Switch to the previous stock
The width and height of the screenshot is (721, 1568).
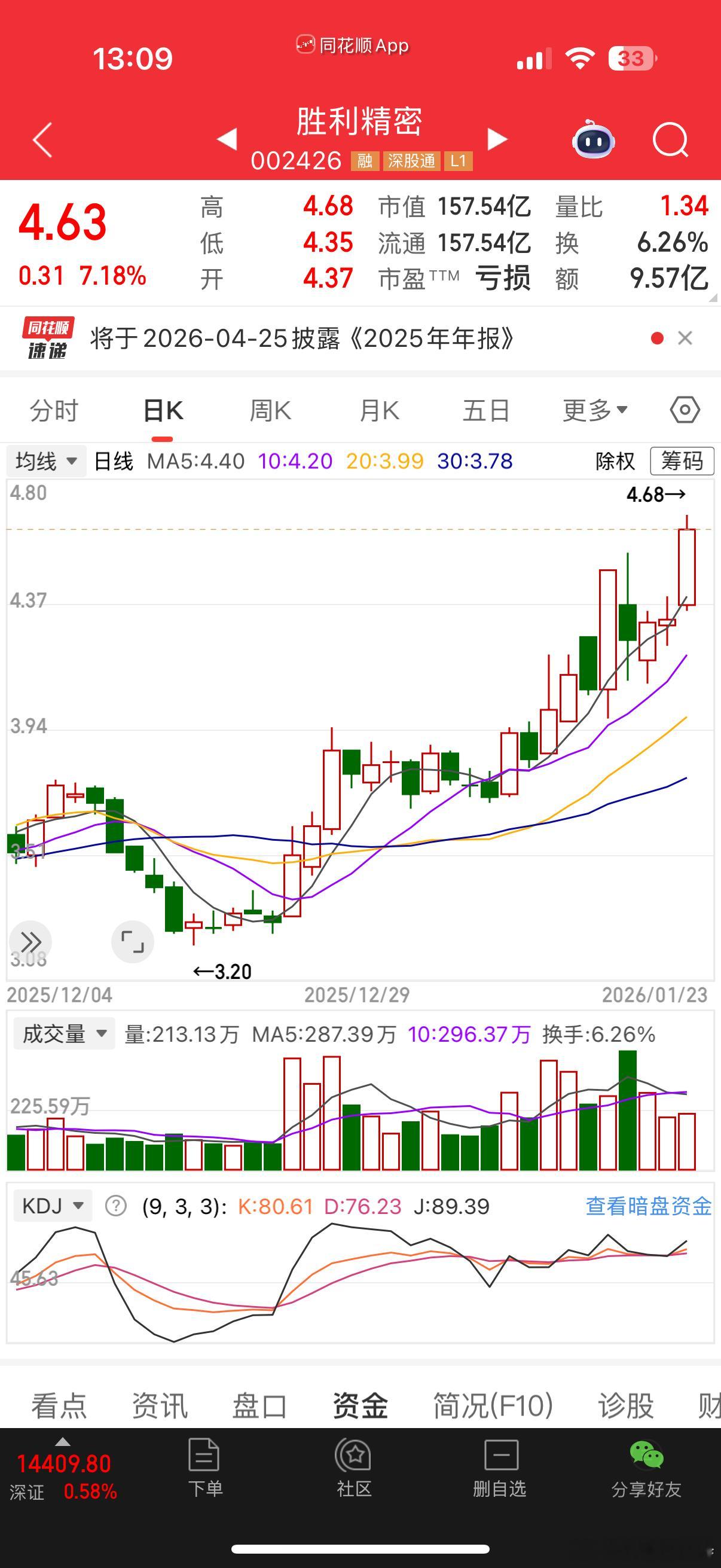coord(227,139)
